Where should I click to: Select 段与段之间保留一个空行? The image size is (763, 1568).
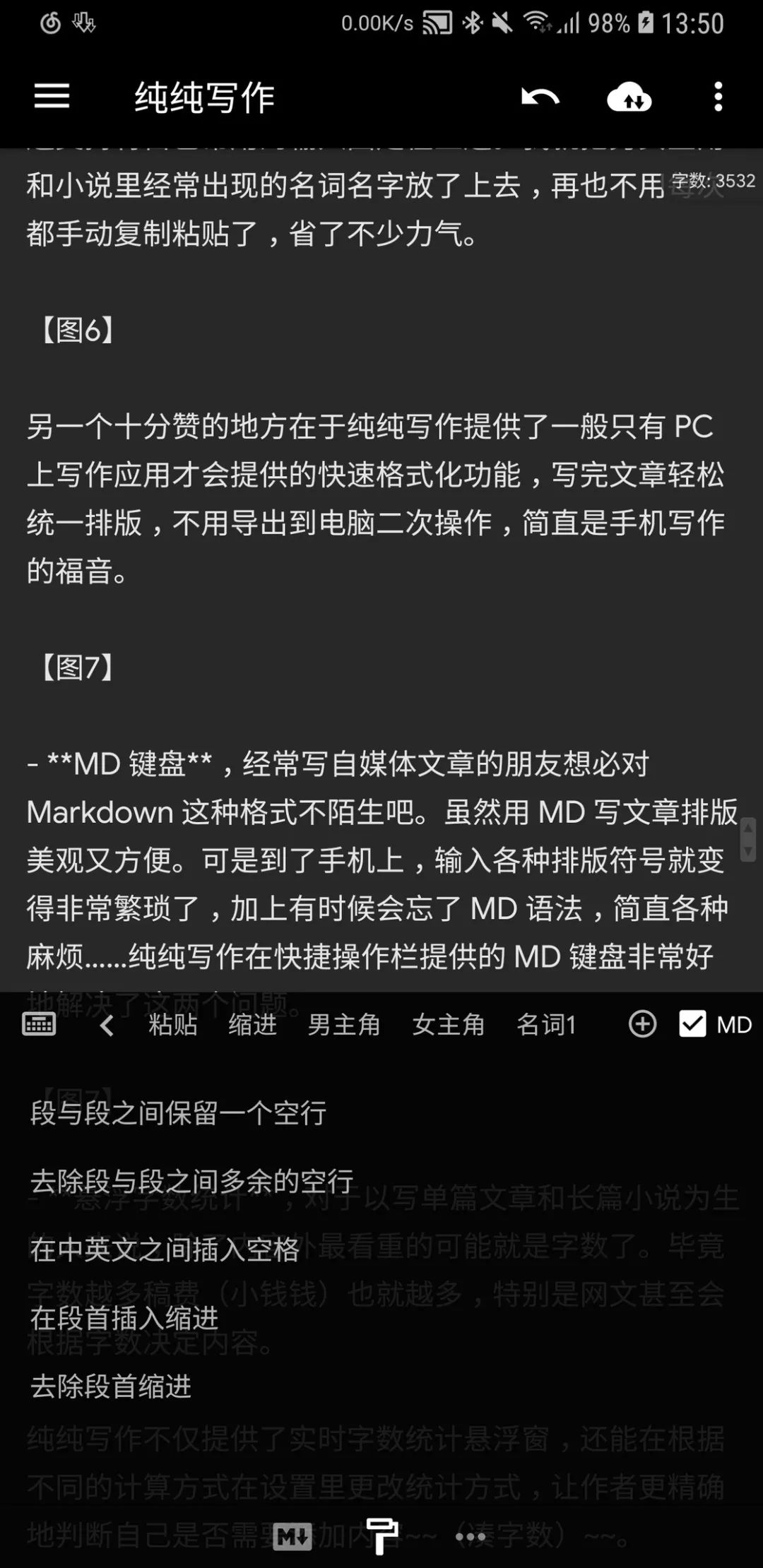coord(178,1113)
